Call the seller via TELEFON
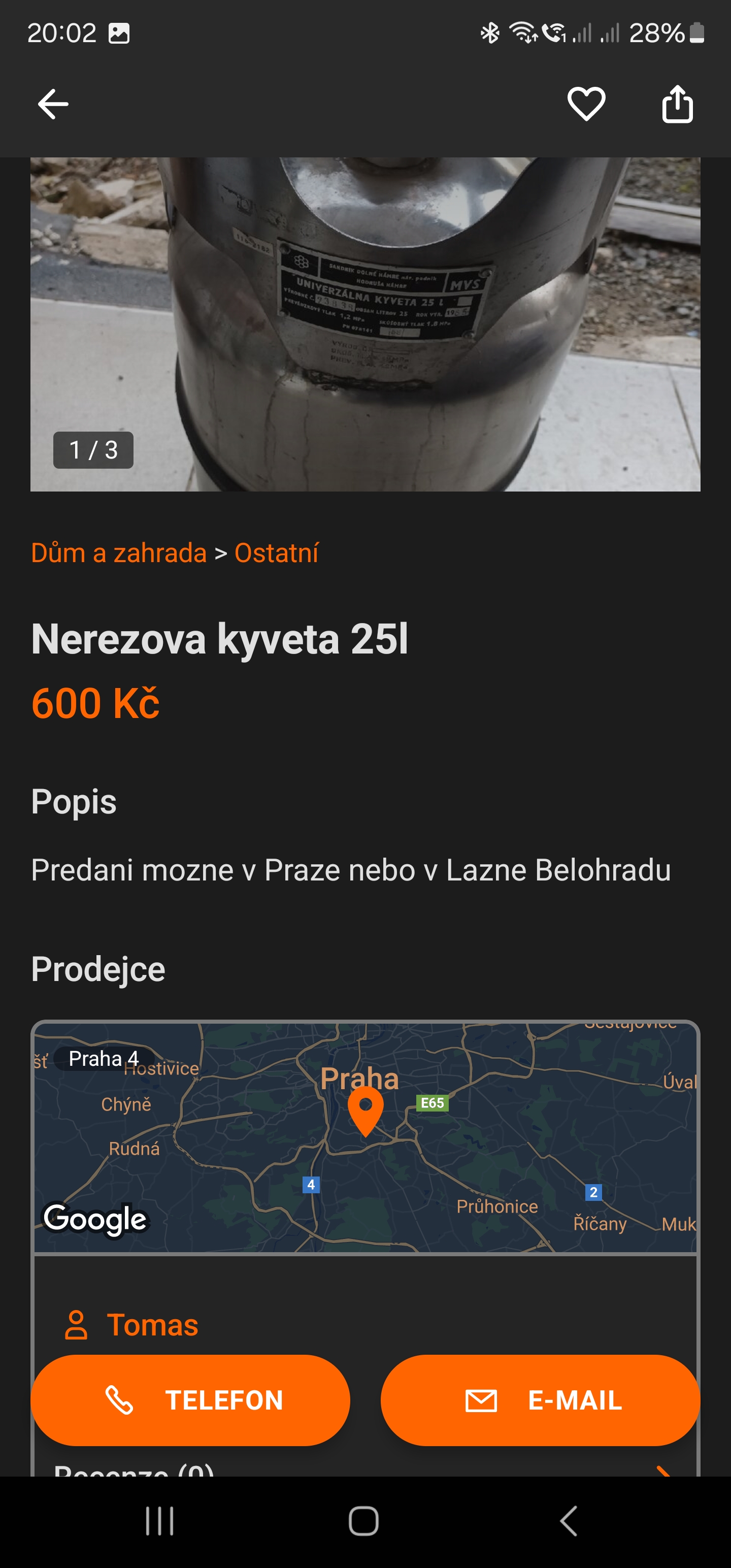This screenshot has height=1568, width=731. click(190, 1400)
